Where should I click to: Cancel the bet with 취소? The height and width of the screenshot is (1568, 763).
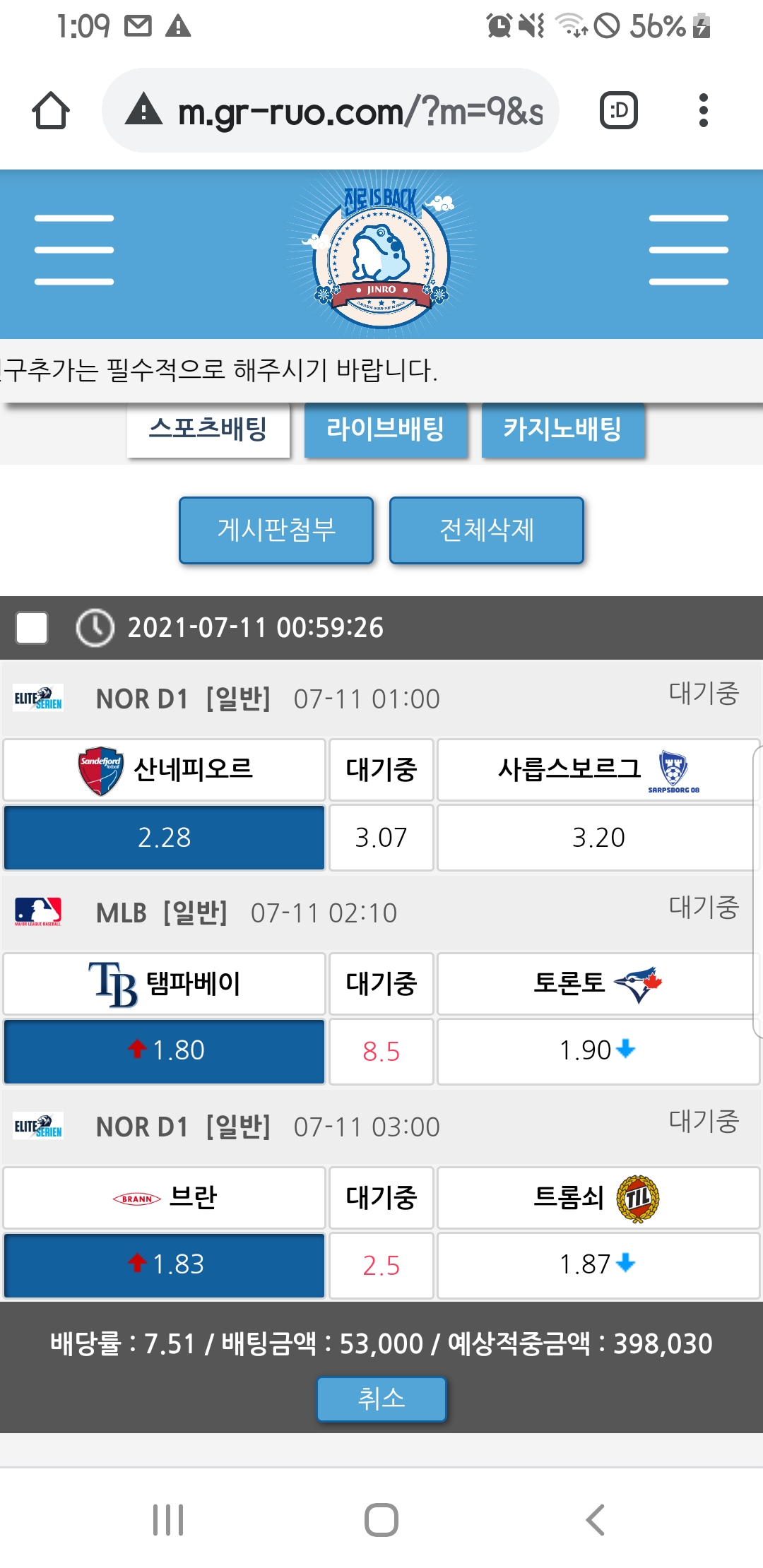[381, 1398]
